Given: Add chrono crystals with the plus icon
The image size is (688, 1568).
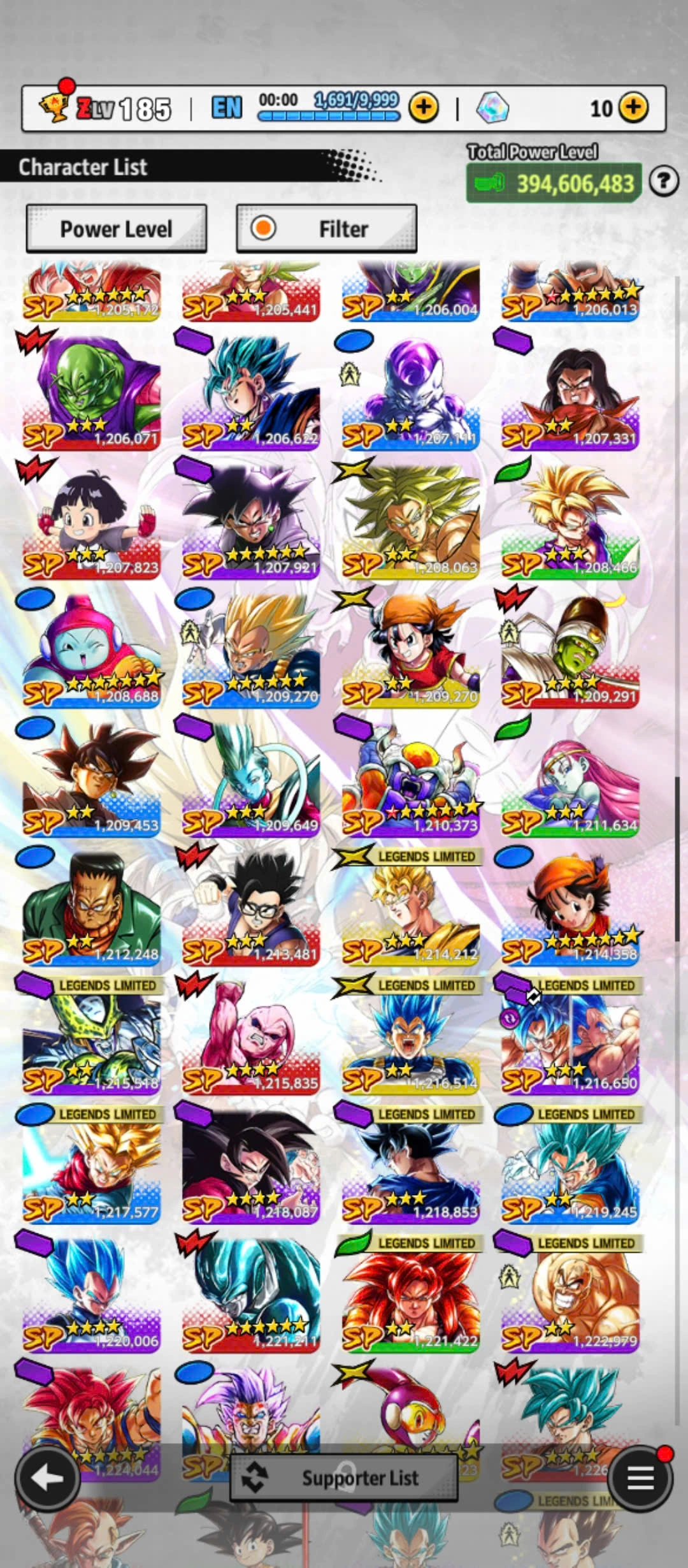Looking at the screenshot, I should click(633, 108).
